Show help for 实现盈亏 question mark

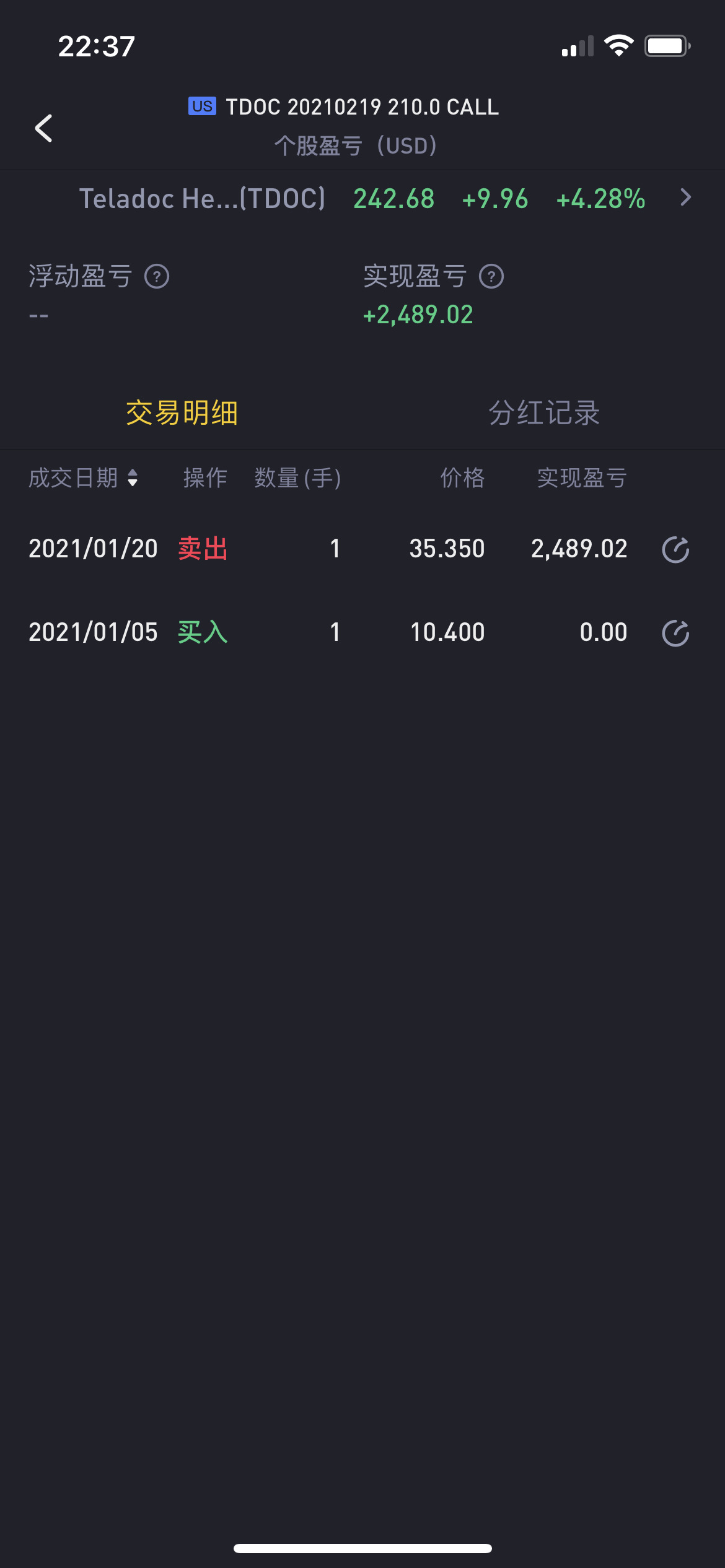point(491,276)
